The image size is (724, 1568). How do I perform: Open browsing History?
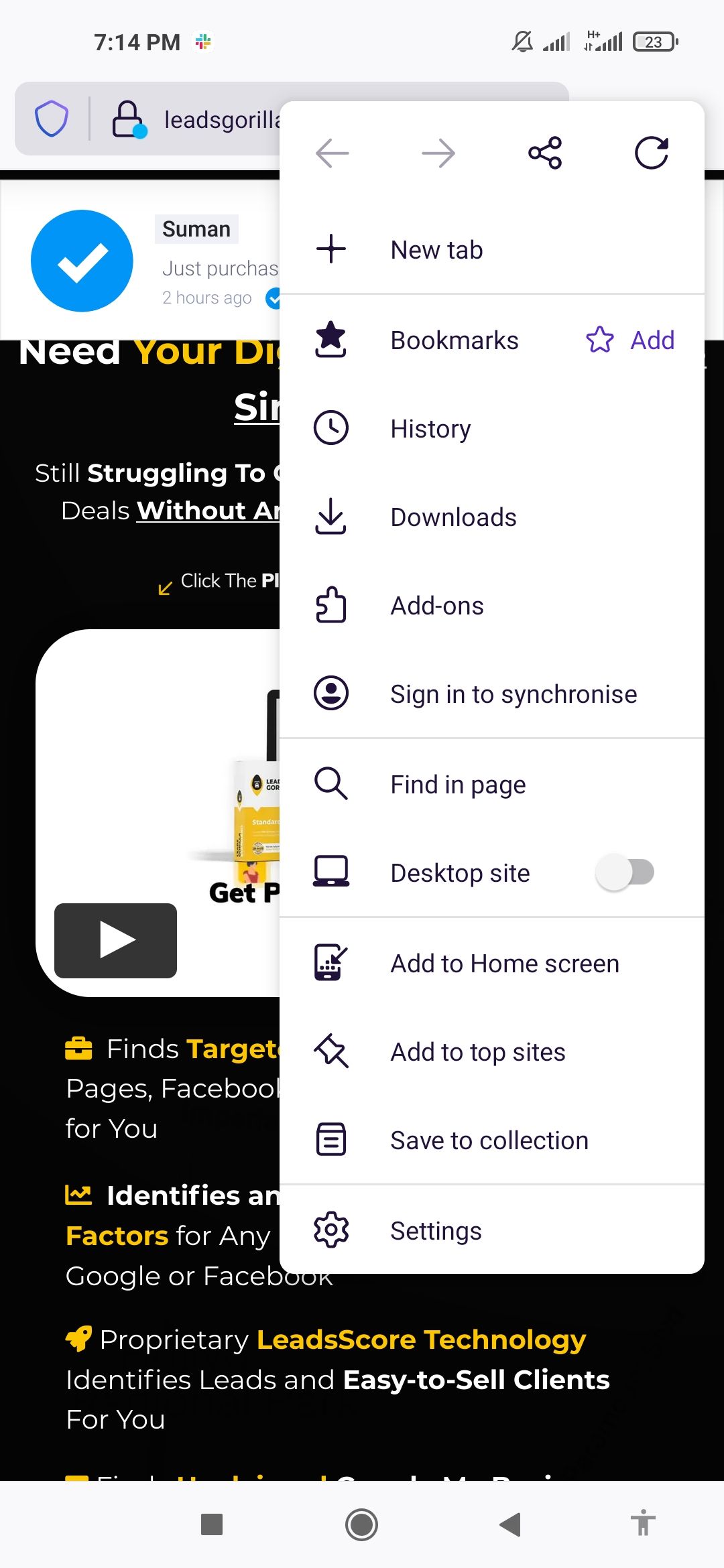click(x=430, y=429)
